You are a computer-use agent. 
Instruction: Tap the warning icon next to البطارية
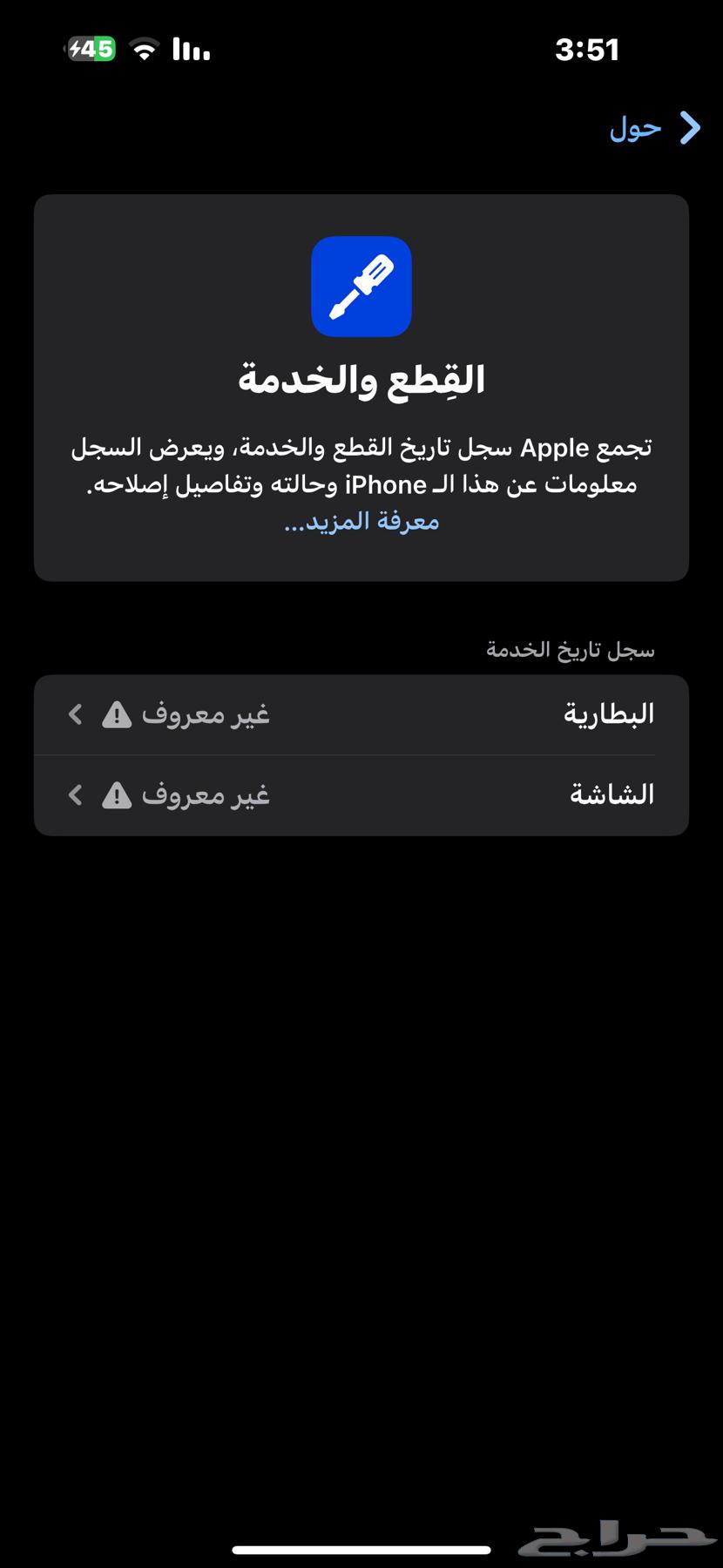116,713
